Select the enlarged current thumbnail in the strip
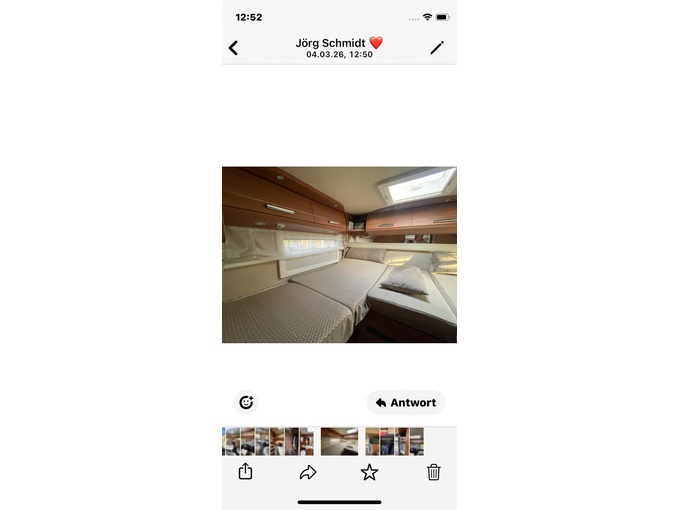Screen dimensions: 680x510 [x=339, y=441]
